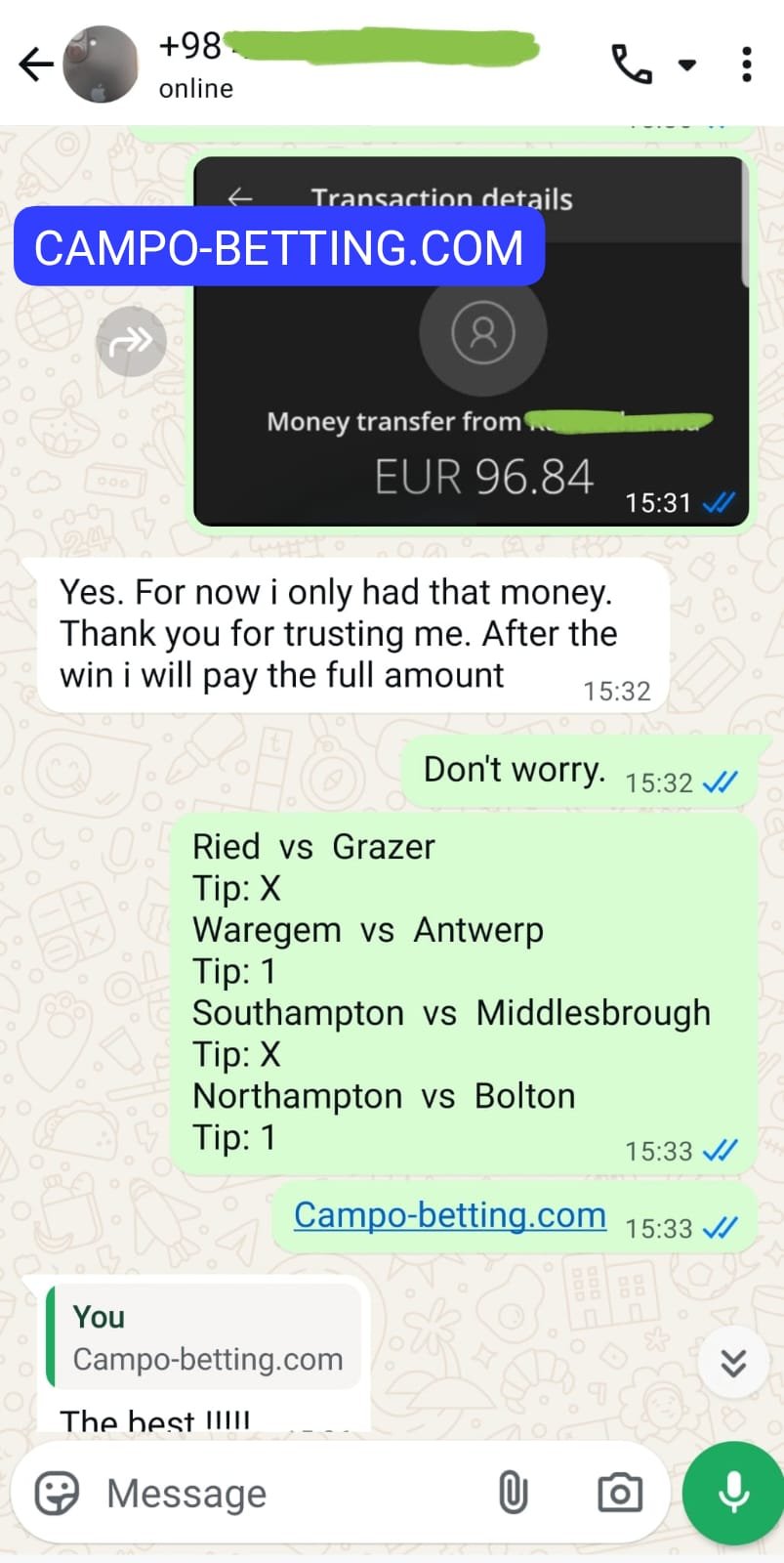Jump to the quoted Campo-betting.com message
Viewport: 784px width, 1563px height.
pyautogui.click(x=205, y=1336)
